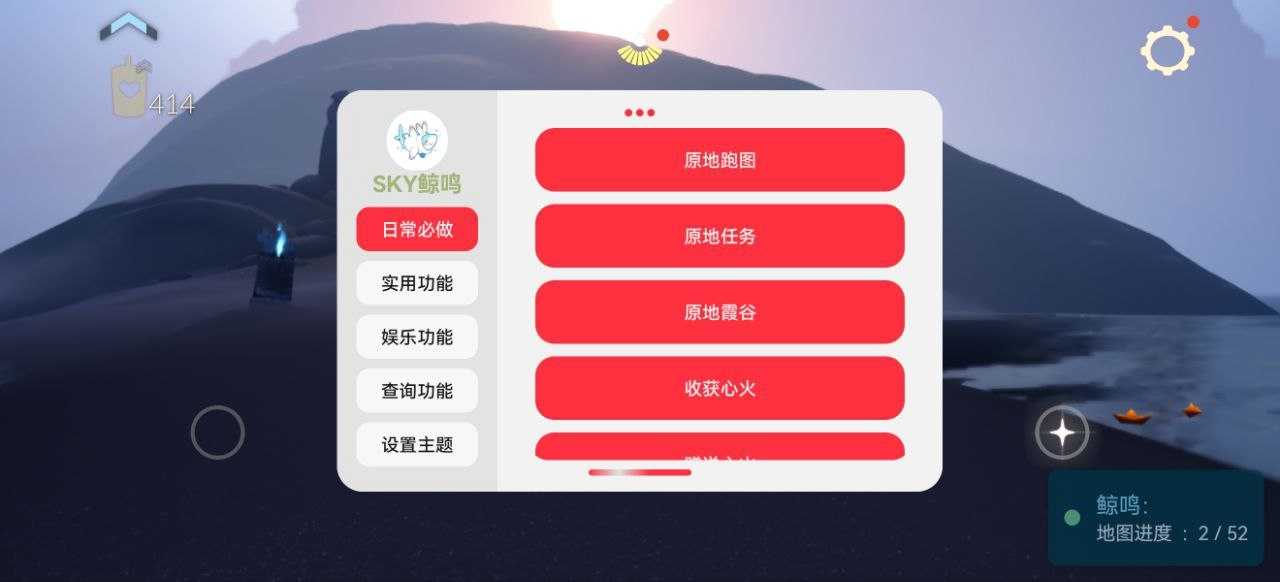Open the settings gear icon
This screenshot has width=1280, height=582.
(1167, 50)
